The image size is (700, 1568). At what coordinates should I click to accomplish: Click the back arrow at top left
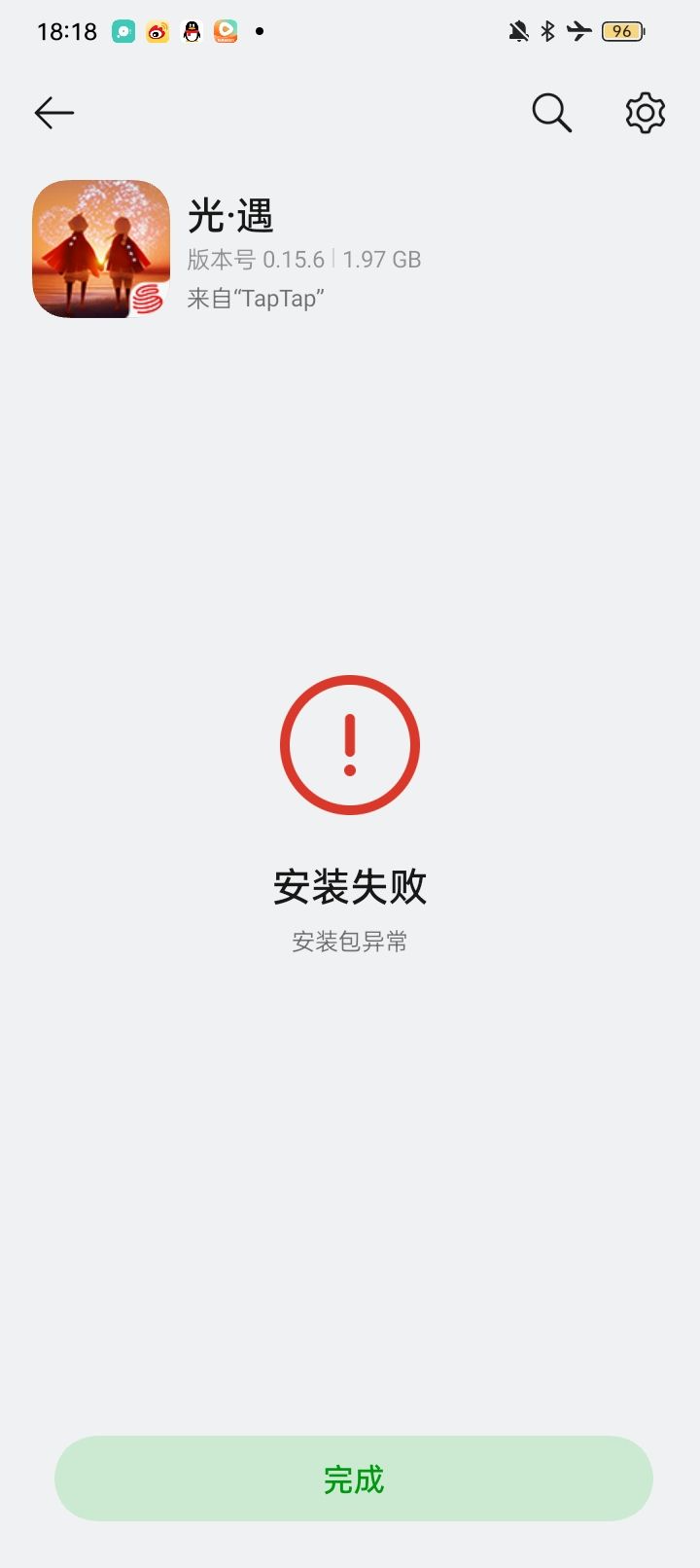53,112
